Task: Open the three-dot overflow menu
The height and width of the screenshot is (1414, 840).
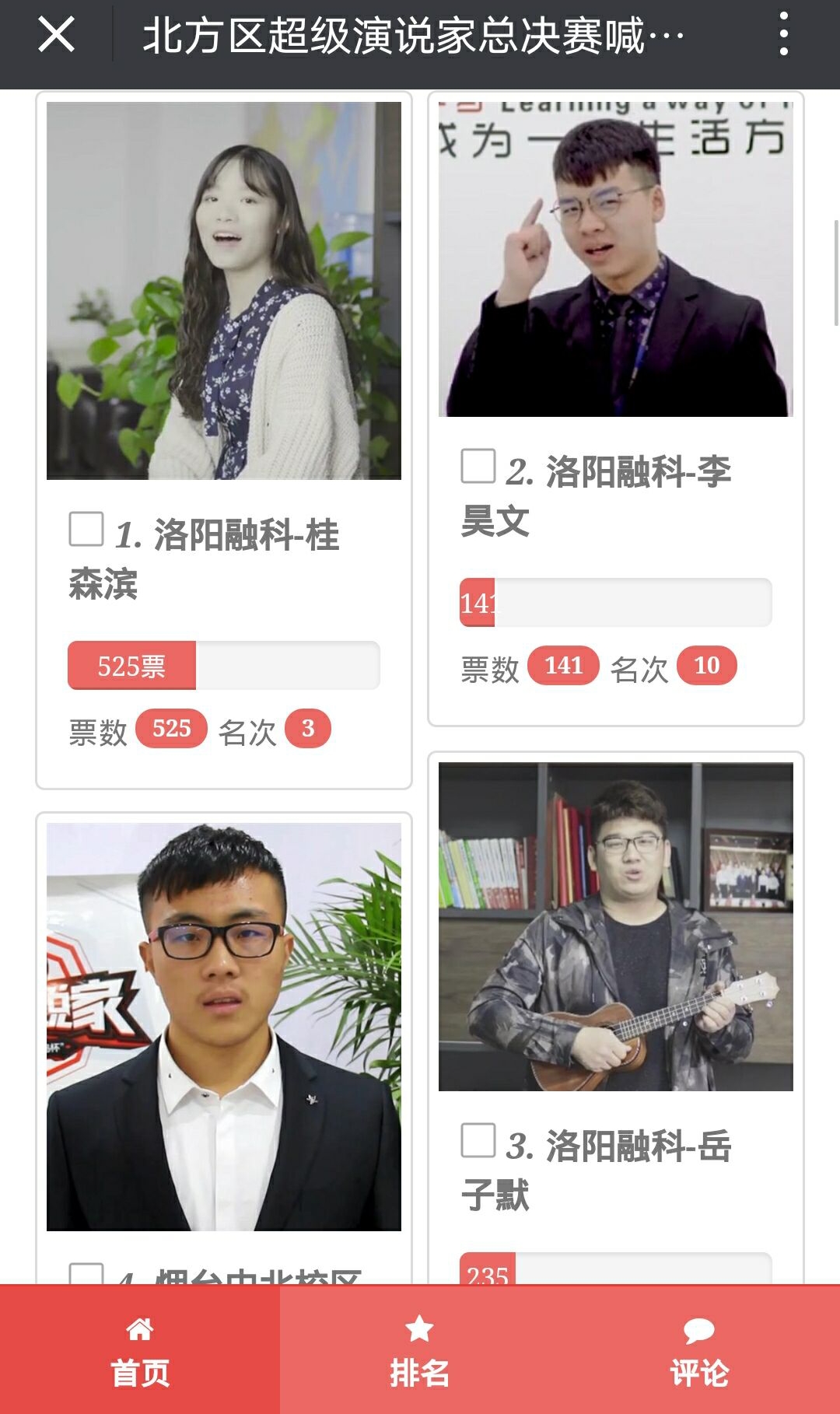Action: (x=783, y=34)
